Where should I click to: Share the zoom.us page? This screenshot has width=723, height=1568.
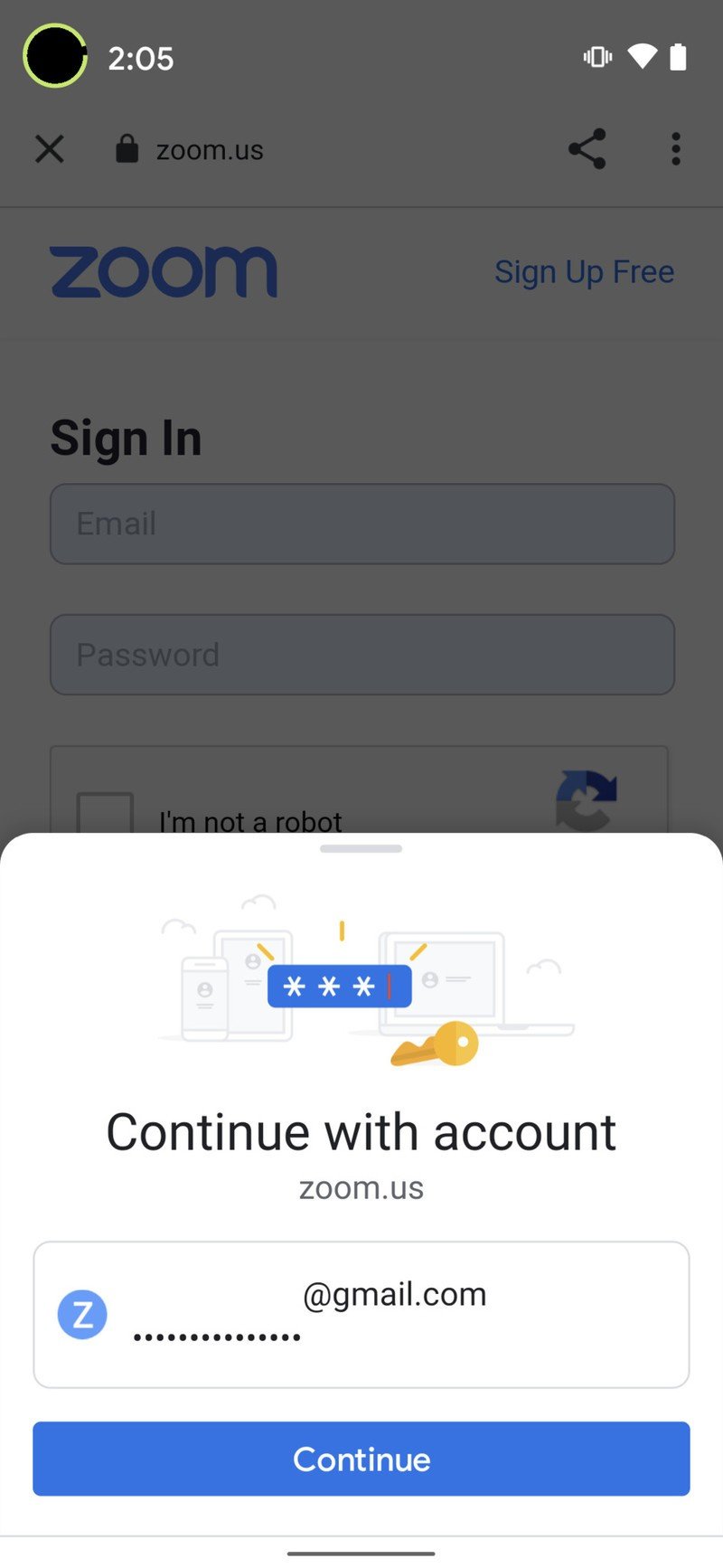pos(587,149)
